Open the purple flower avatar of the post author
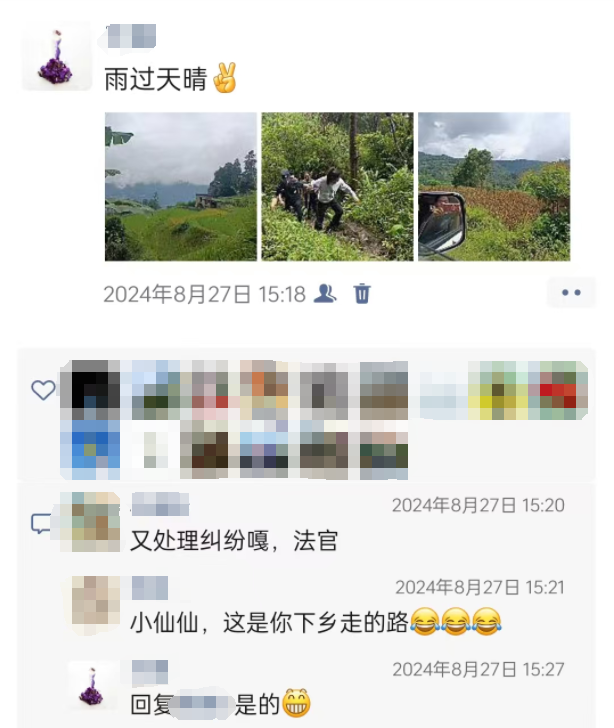The height and width of the screenshot is (728, 614). click(x=56, y=56)
